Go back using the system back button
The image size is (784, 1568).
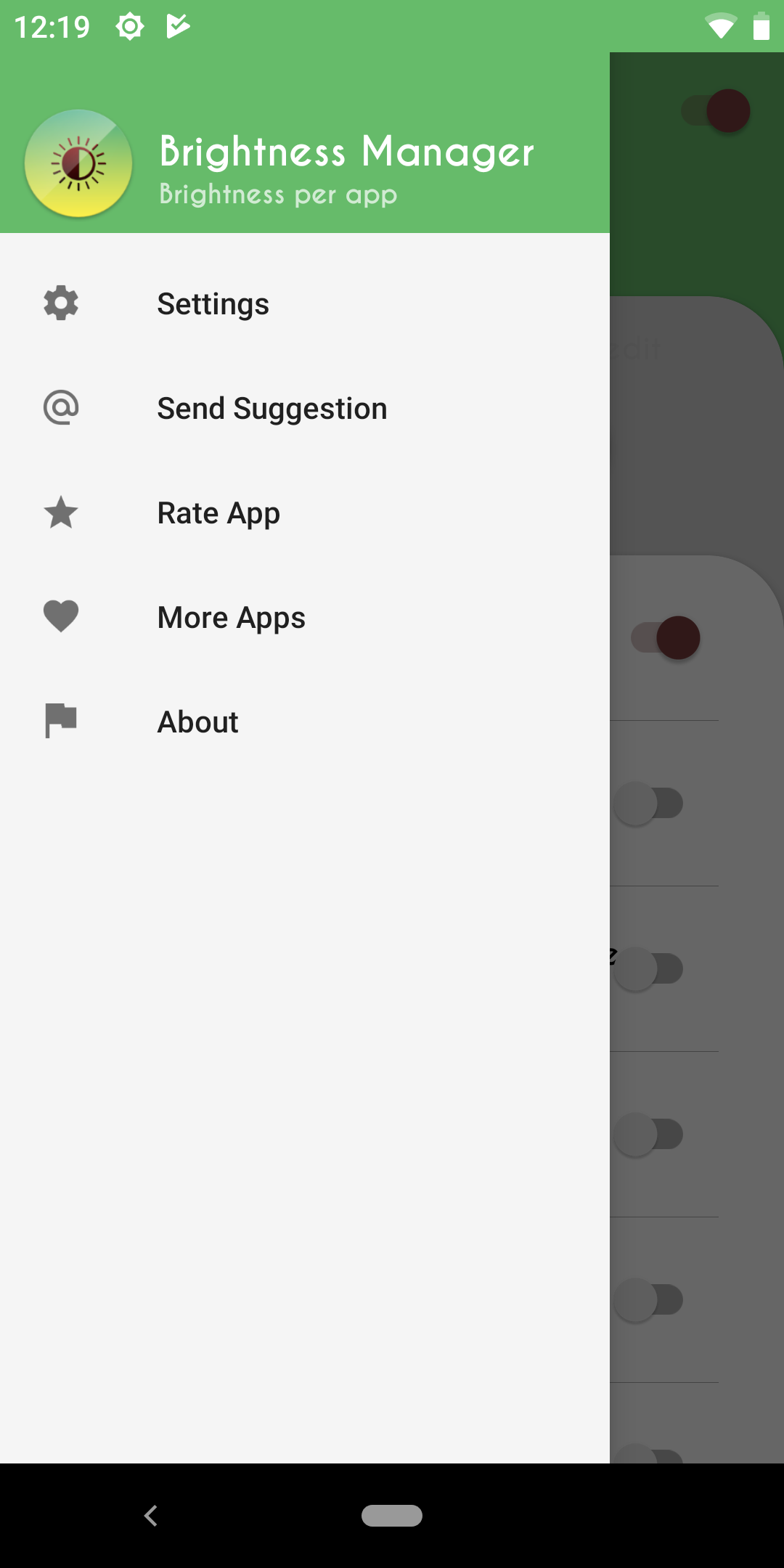151,1516
